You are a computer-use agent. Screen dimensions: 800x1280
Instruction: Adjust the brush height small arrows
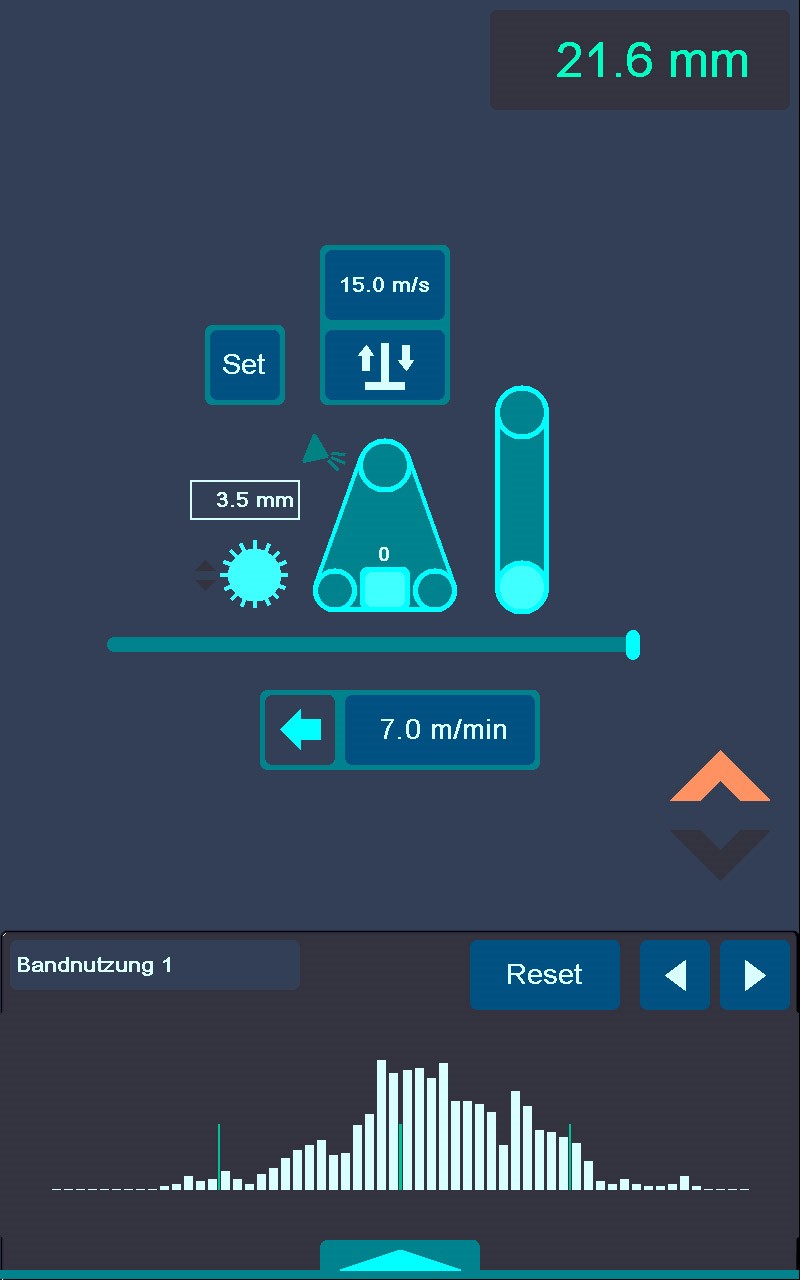click(204, 575)
